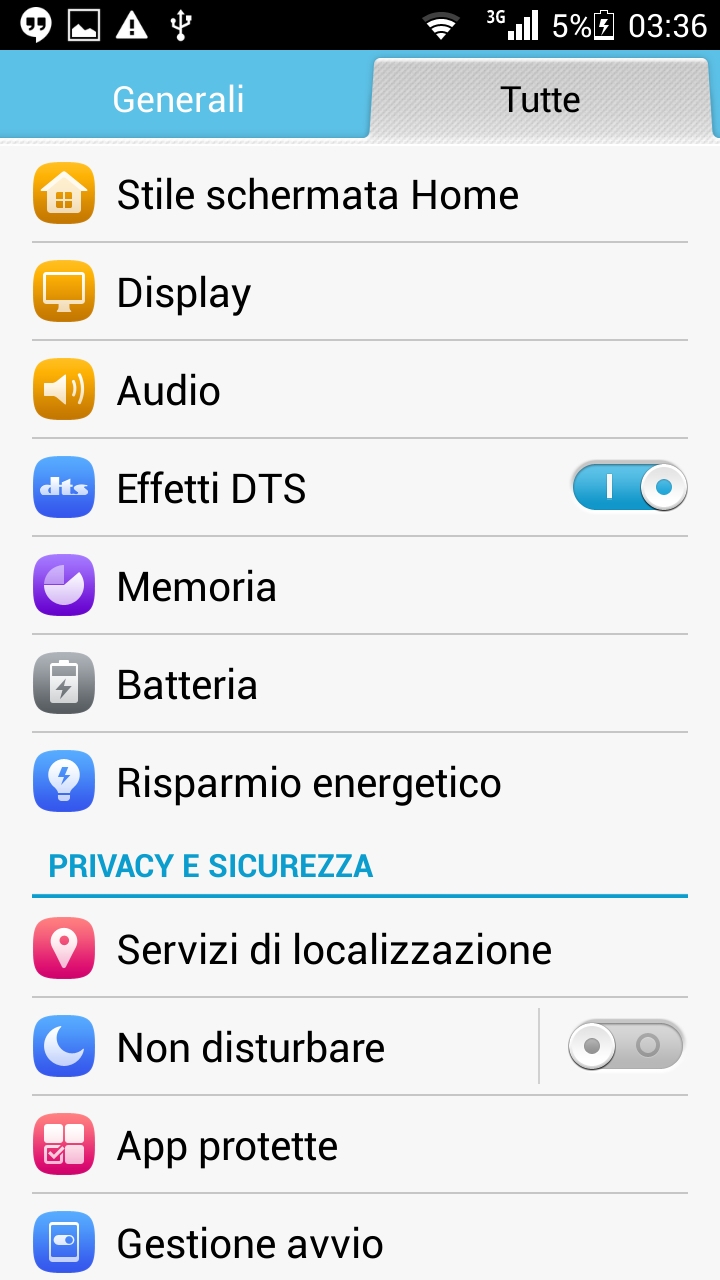
Task: Open Risparmio energetico
Action: [360, 782]
